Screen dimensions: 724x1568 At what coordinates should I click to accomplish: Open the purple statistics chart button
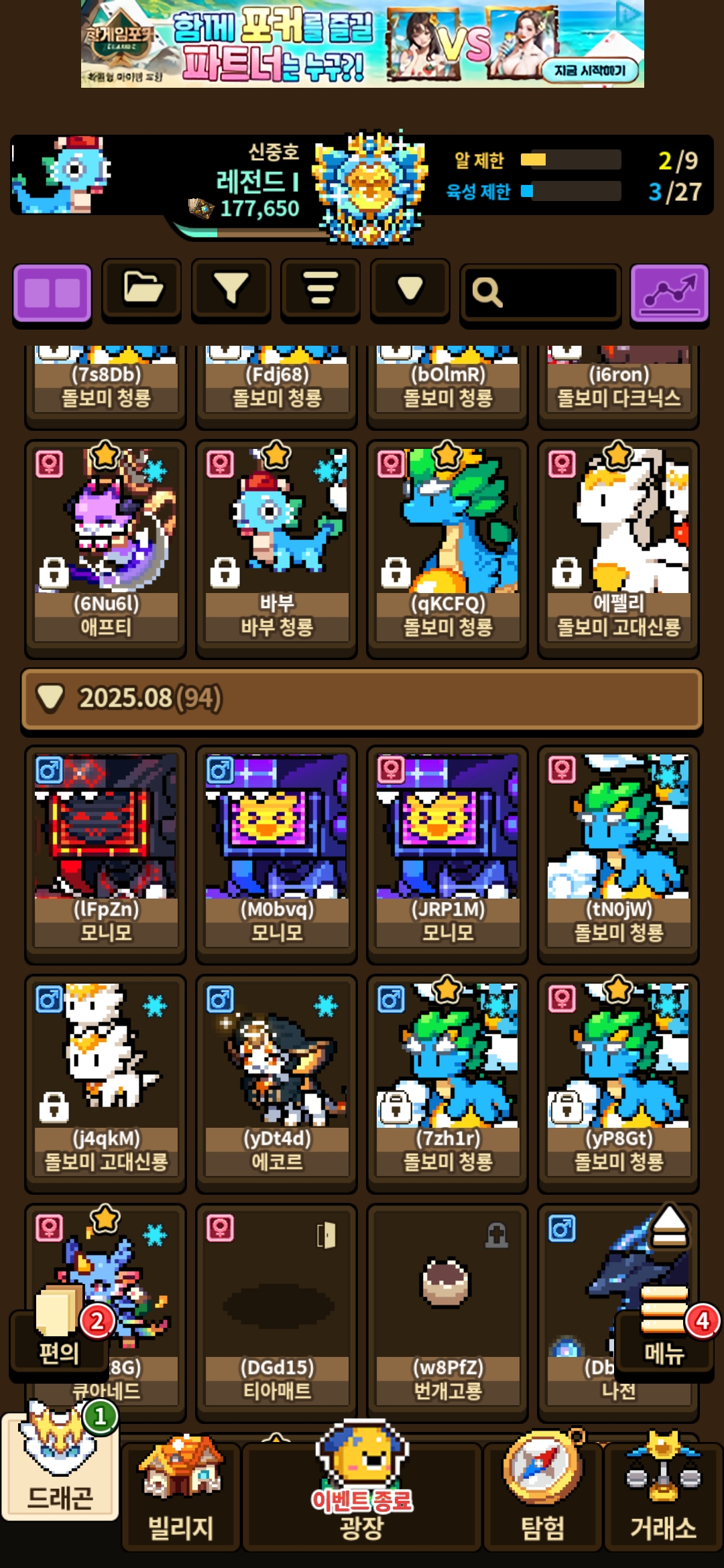669,293
